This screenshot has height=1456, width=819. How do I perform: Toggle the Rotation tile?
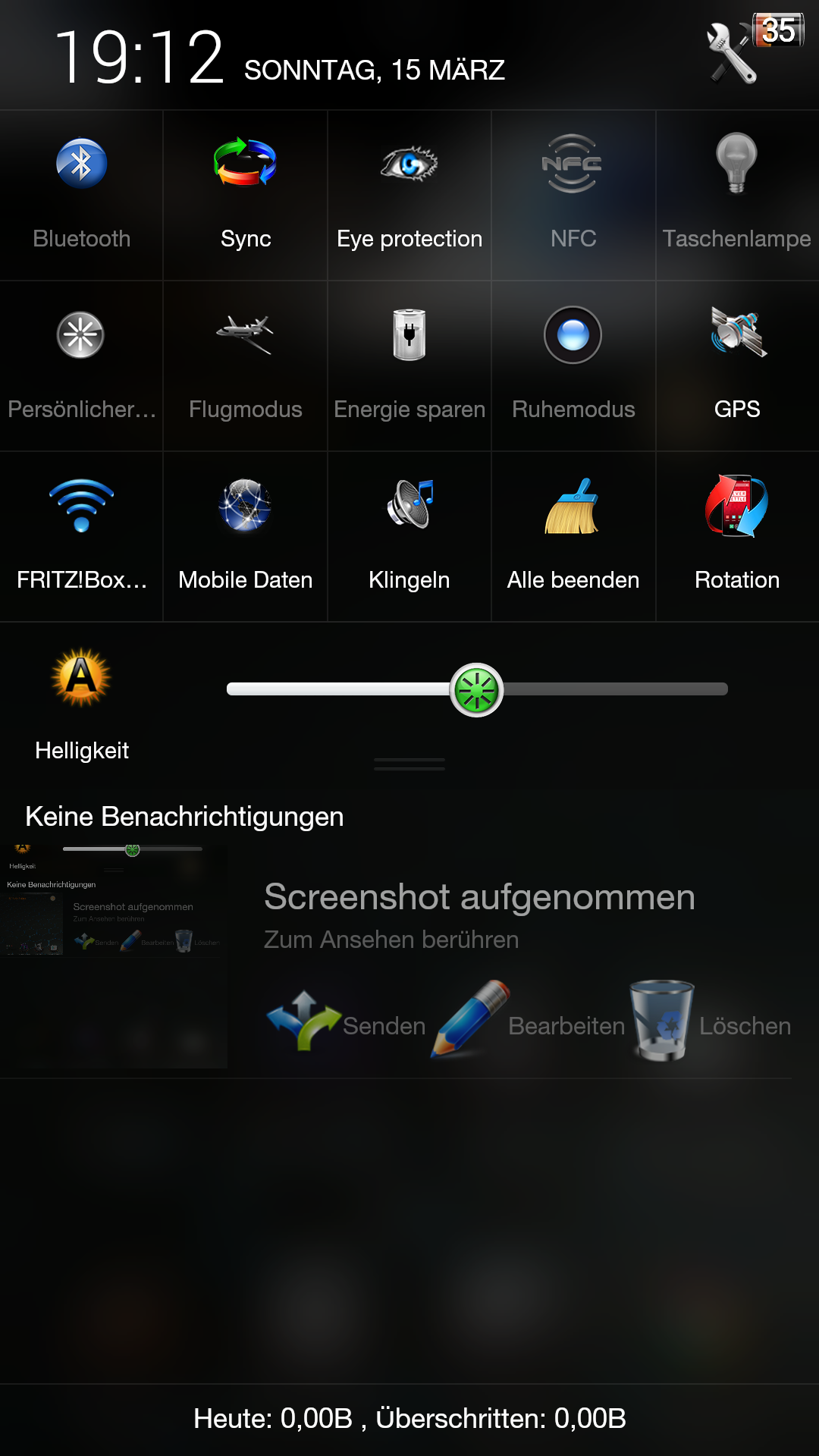737,537
